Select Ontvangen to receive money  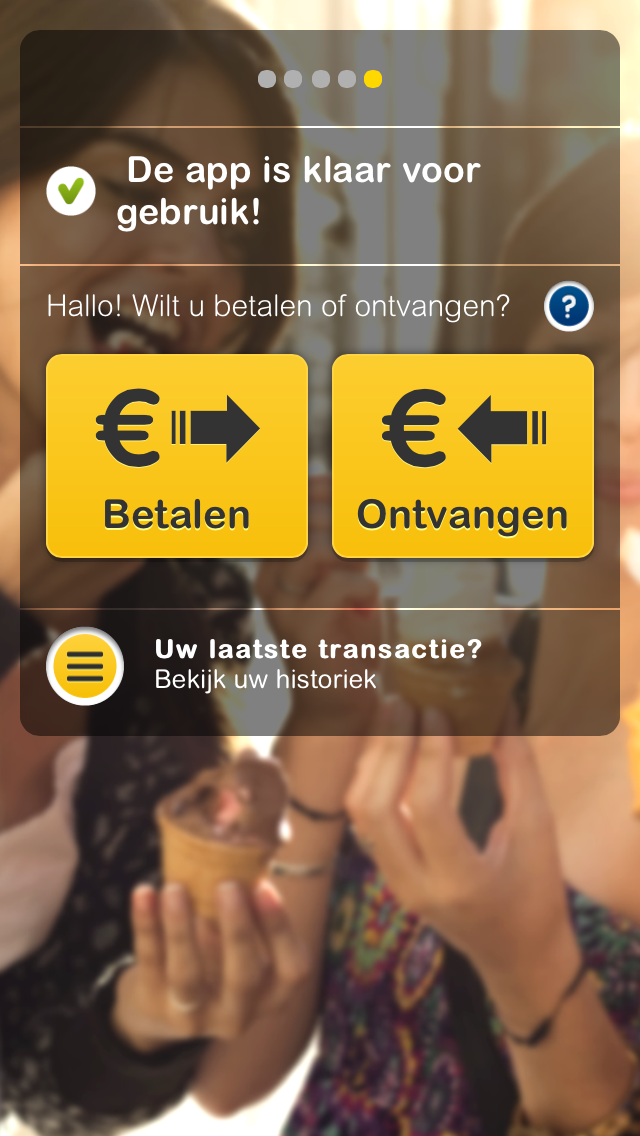pyautogui.click(x=463, y=456)
